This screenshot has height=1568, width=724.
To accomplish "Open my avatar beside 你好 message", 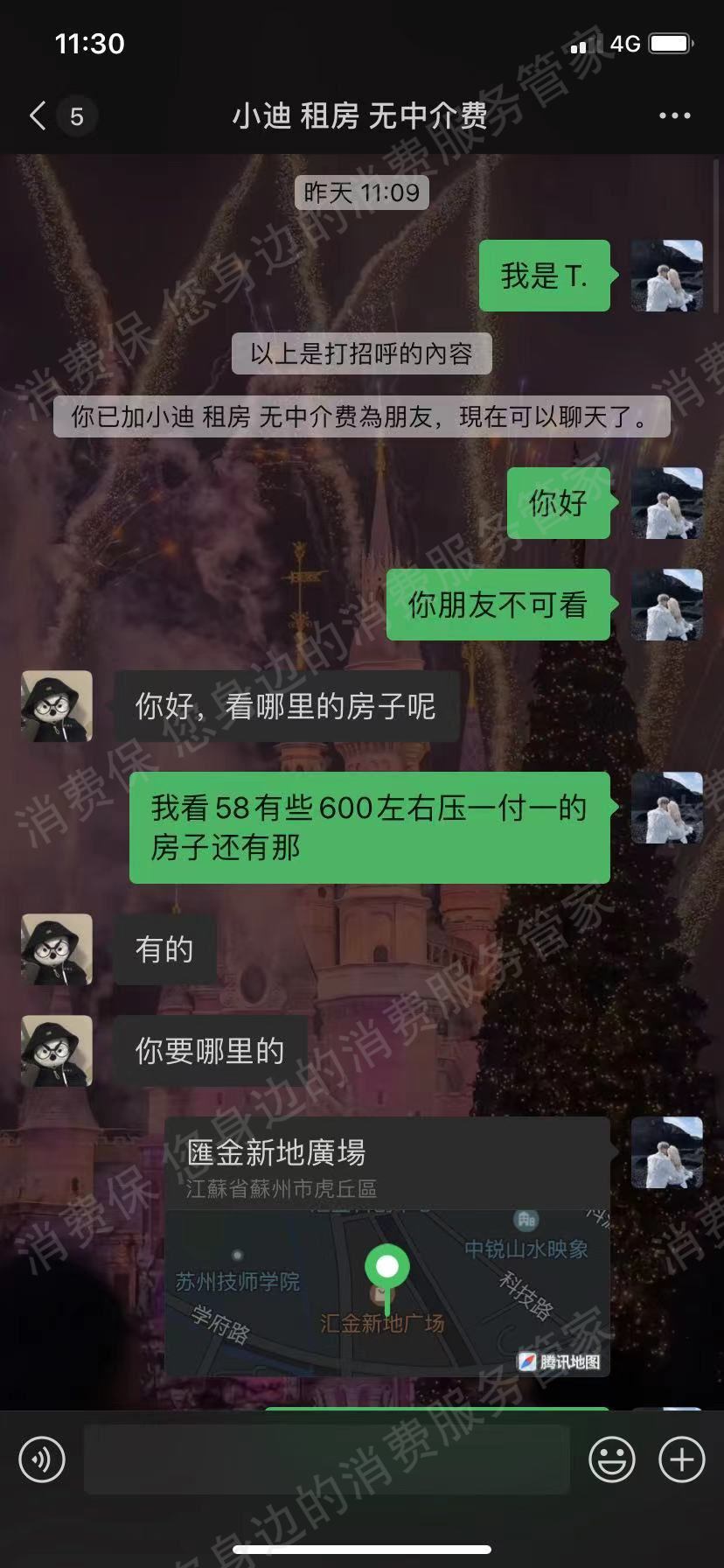I will click(666, 503).
